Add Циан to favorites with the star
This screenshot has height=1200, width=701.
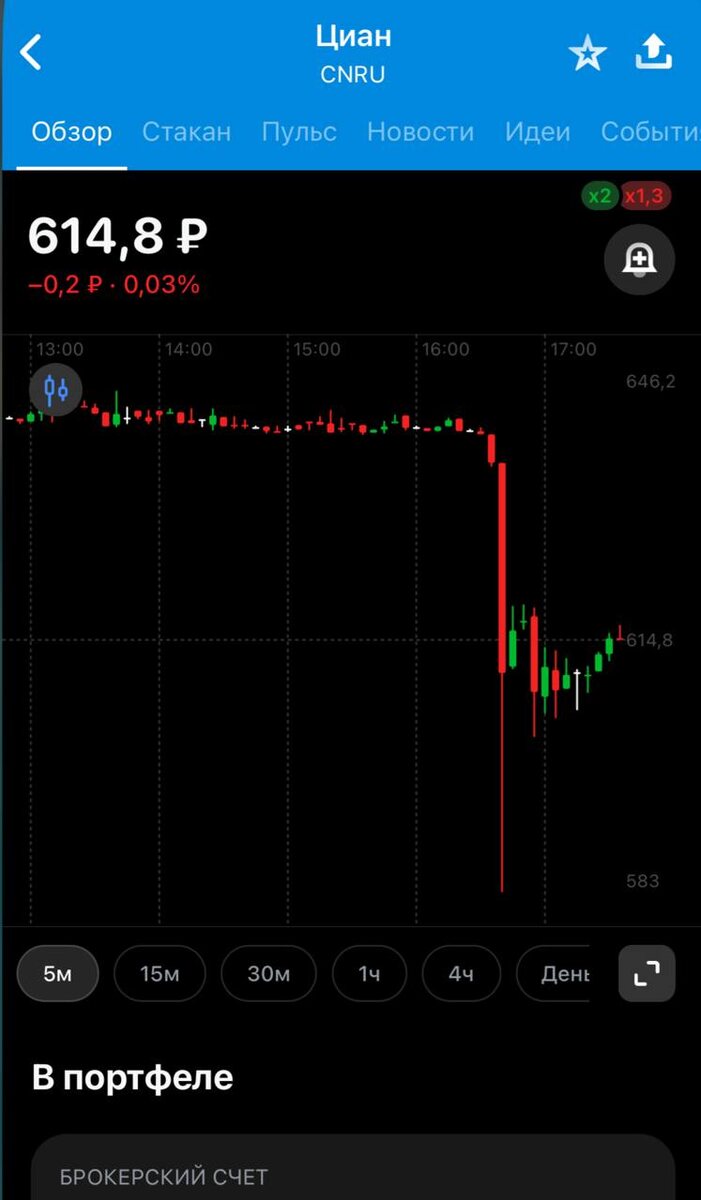(587, 53)
